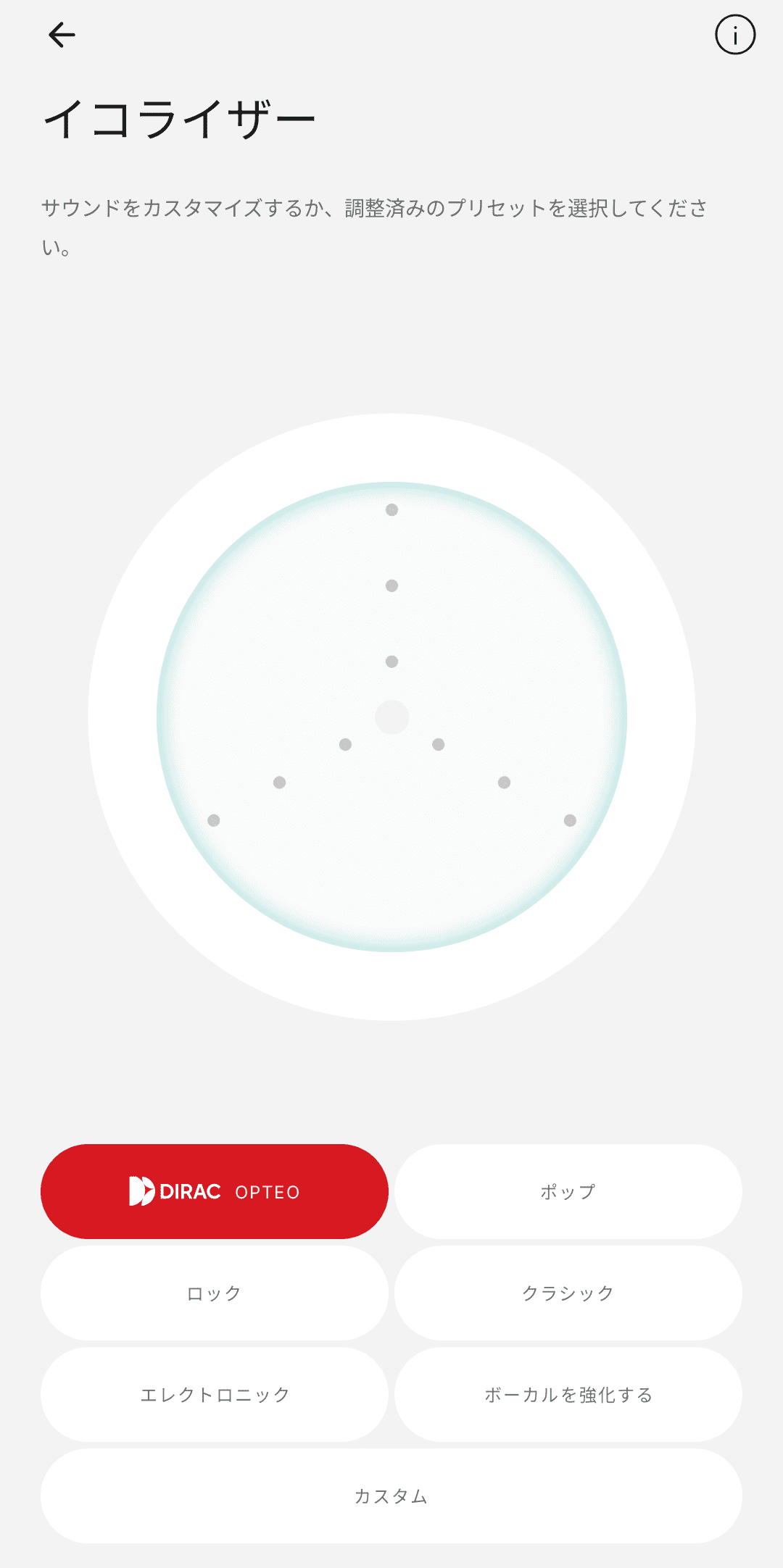Switch to the エレクトロニック preset
Image resolution: width=783 pixels, height=1568 pixels.
click(x=215, y=1394)
